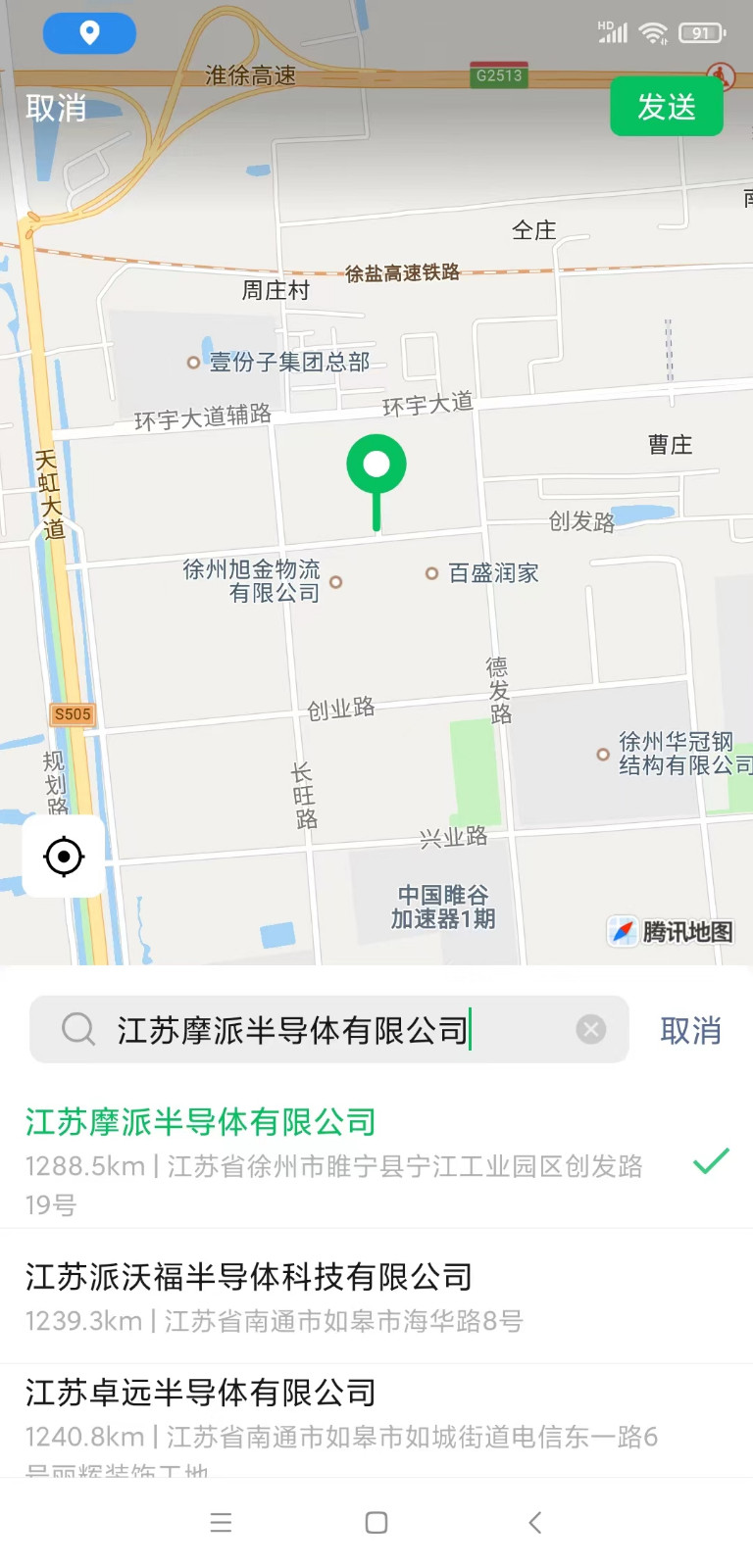Tap the search input showing 江苏摩派半导体有限公司
Viewport: 753px width, 1568px height.
294,1029
